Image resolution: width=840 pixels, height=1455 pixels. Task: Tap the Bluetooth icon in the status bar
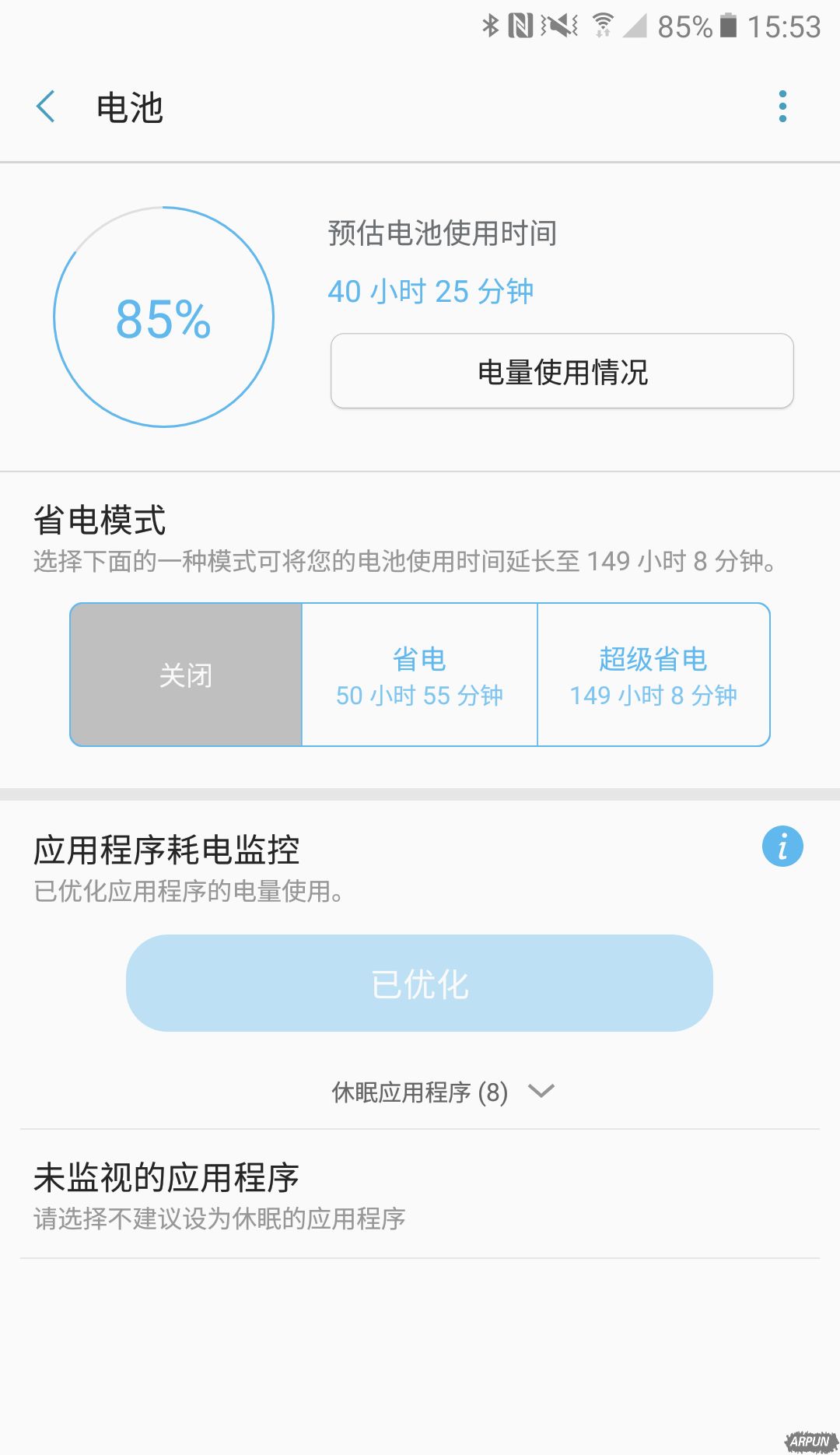[490, 26]
